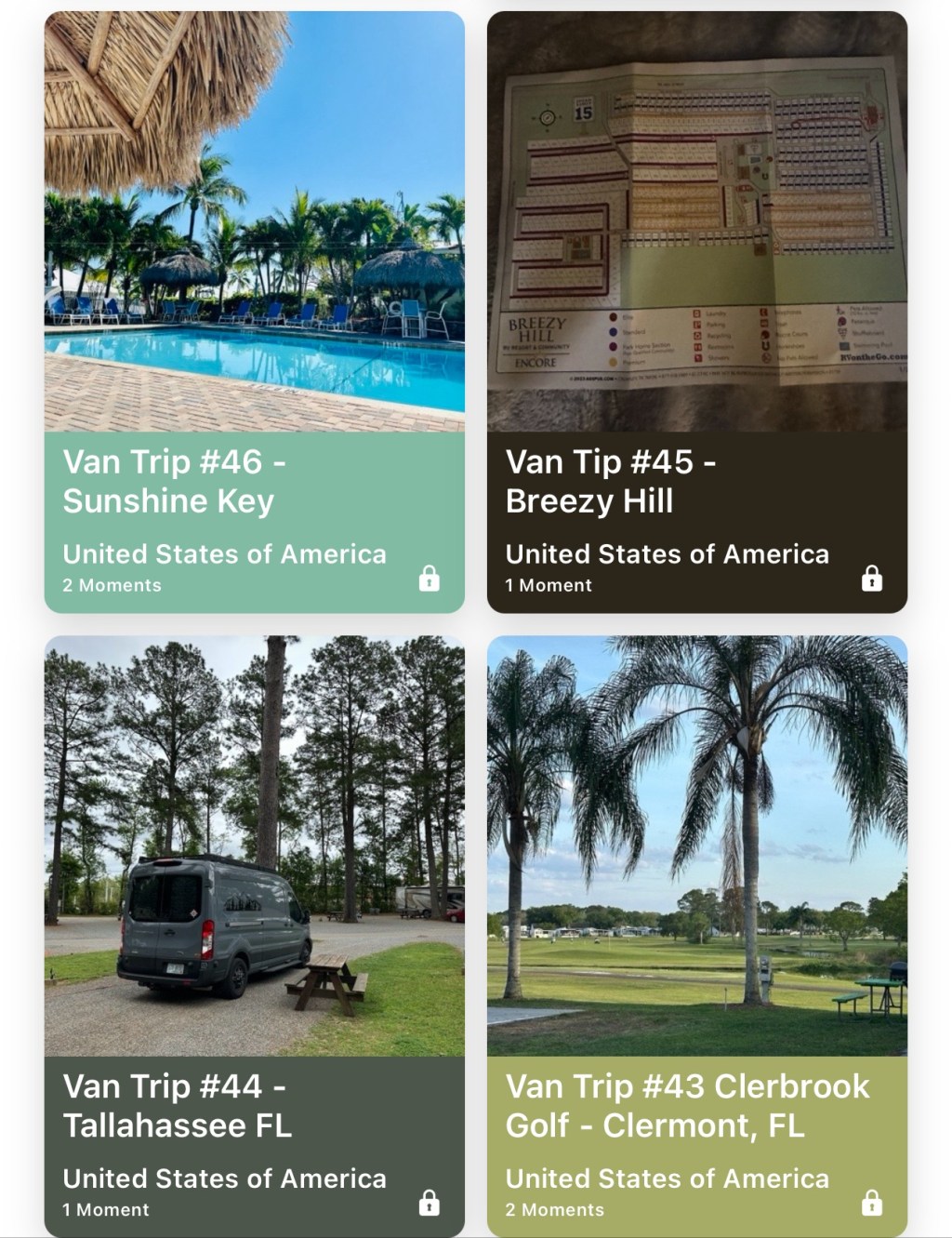
Task: Open Van Trip #46 - Sunshine Key card
Action: point(254,313)
